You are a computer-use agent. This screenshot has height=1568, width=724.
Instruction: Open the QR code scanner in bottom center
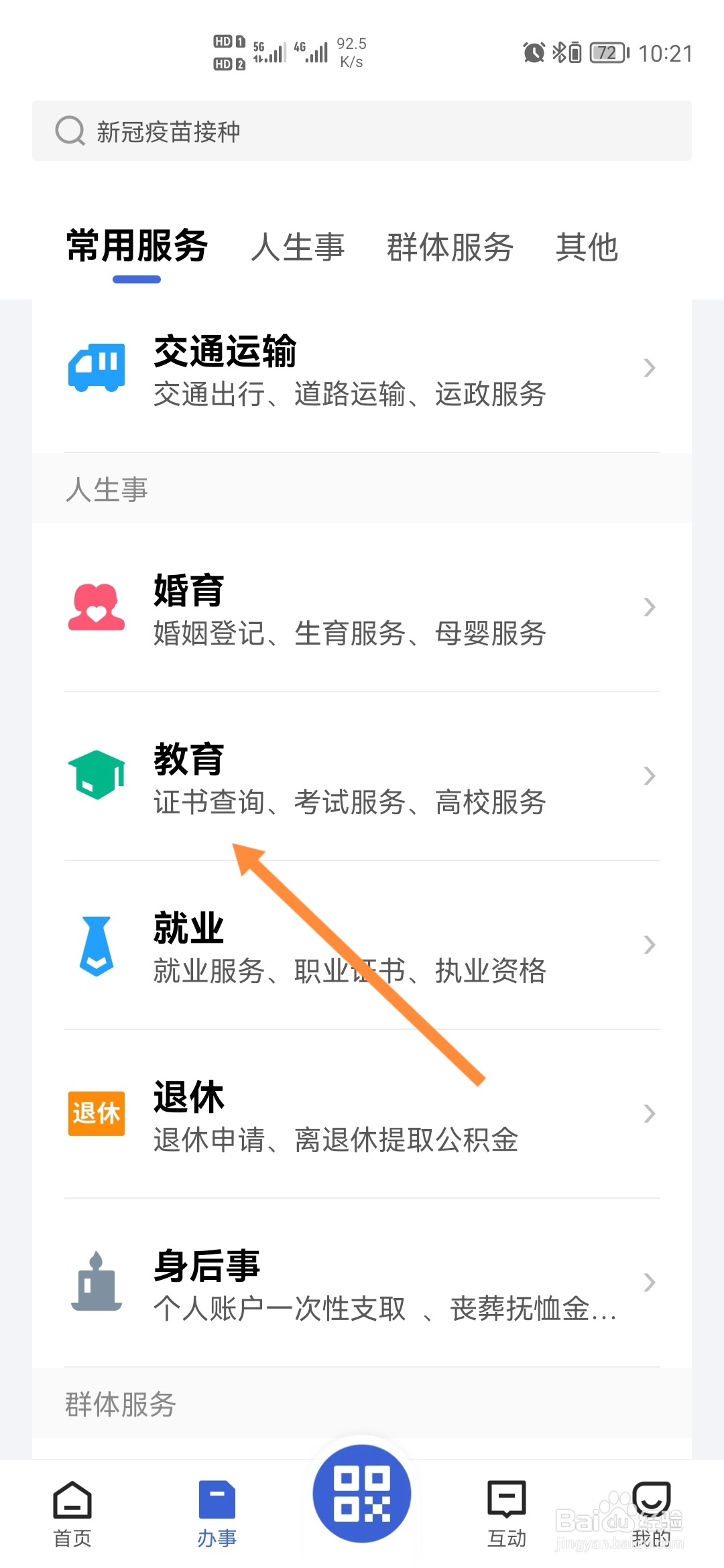[x=362, y=1494]
